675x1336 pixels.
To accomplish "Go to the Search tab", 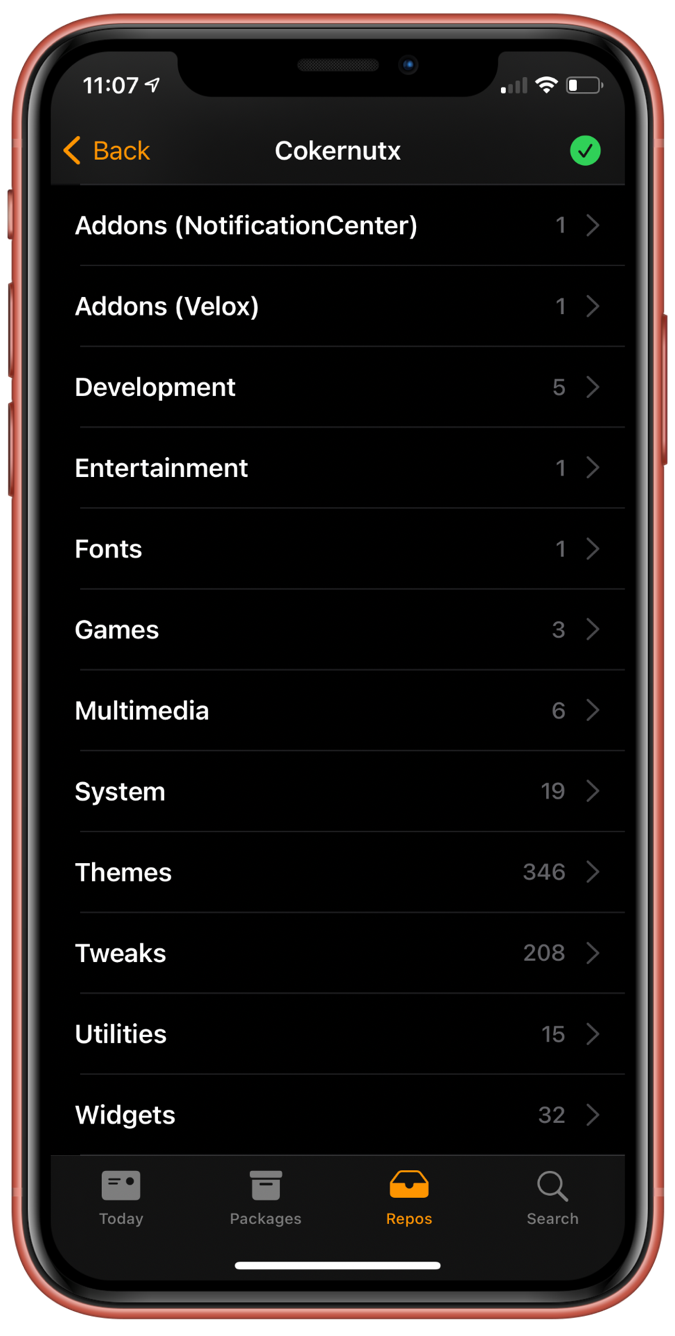I will (x=552, y=1198).
